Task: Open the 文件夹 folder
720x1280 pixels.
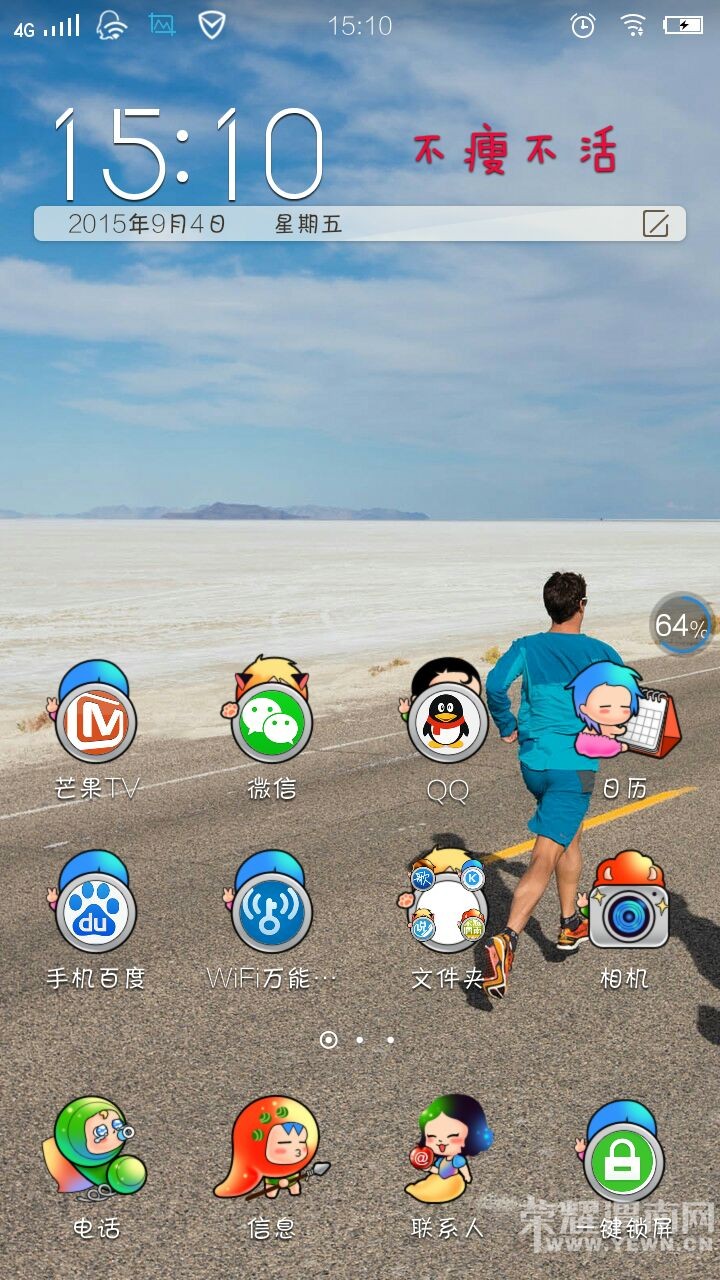Action: (447, 911)
